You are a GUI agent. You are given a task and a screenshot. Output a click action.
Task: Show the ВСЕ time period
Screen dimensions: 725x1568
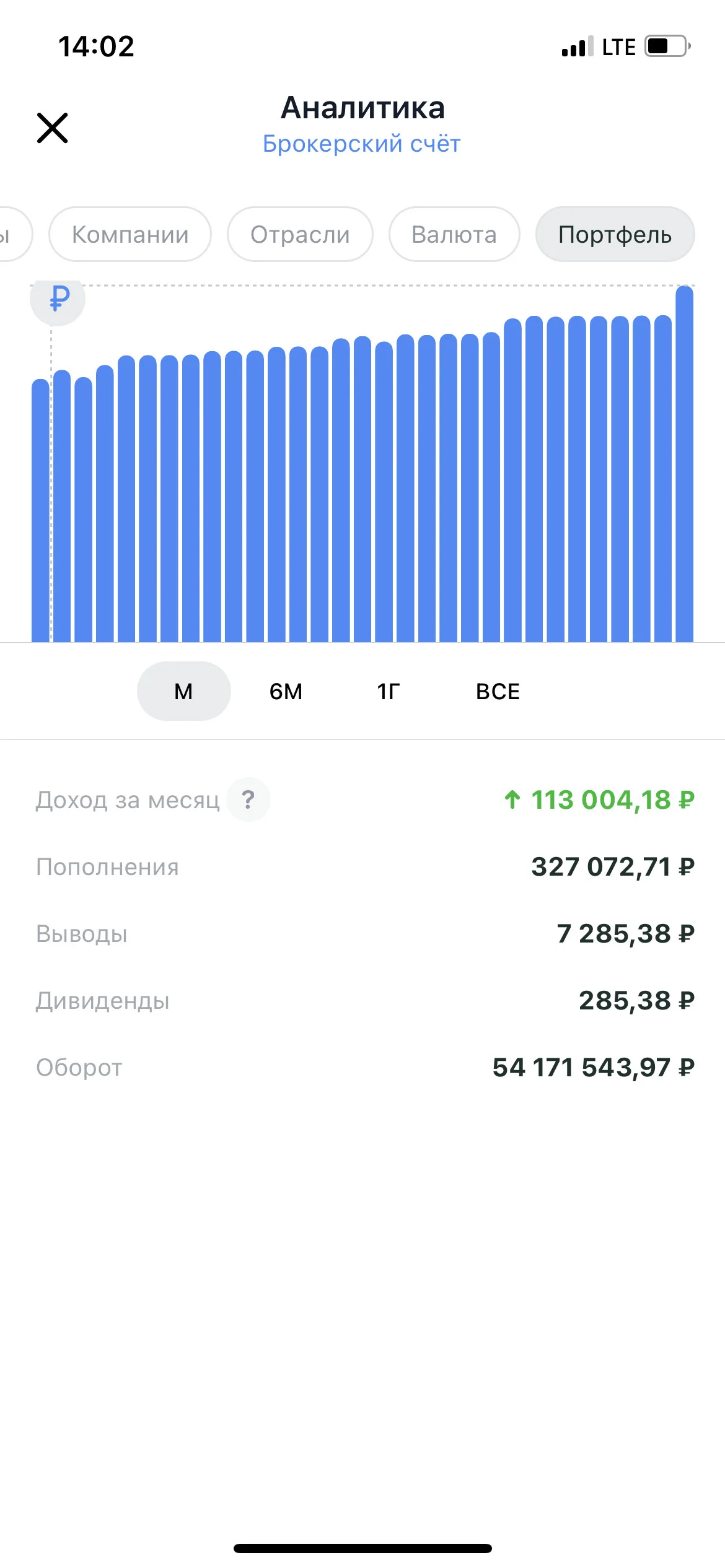coord(498,691)
